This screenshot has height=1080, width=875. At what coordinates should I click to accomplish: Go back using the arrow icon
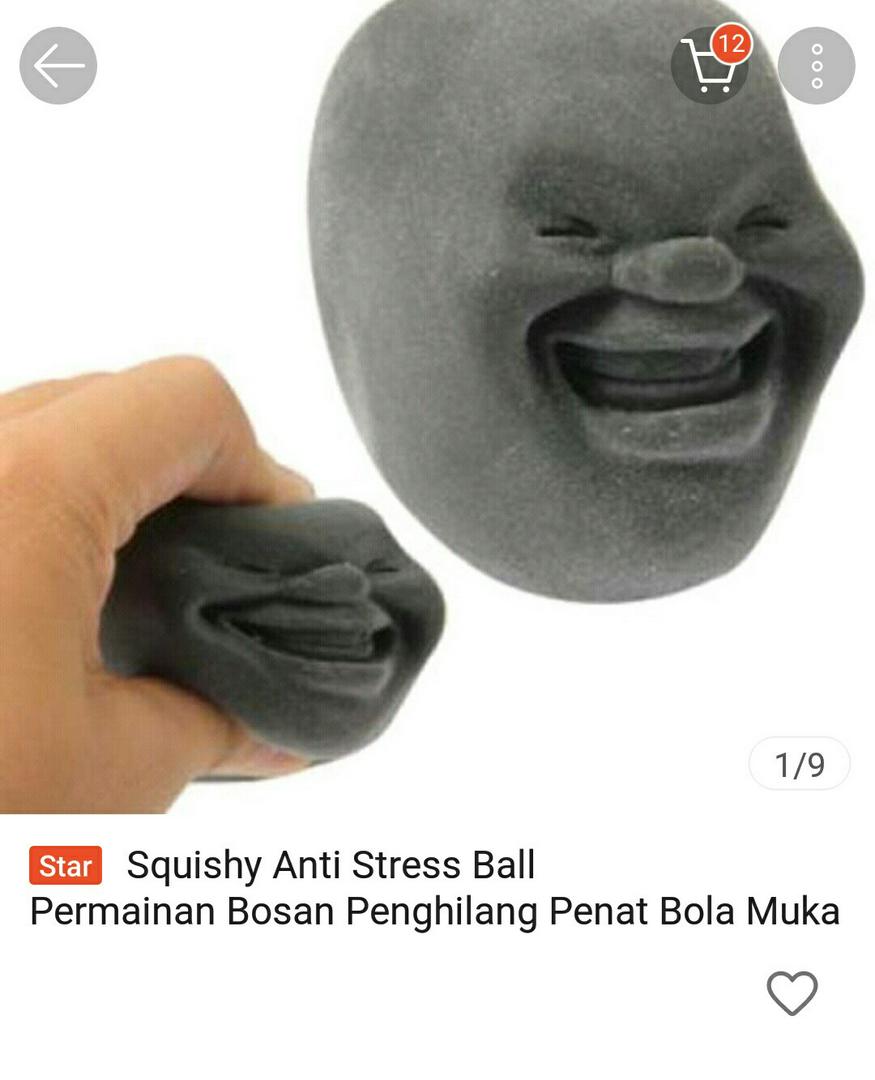pyautogui.click(x=58, y=66)
